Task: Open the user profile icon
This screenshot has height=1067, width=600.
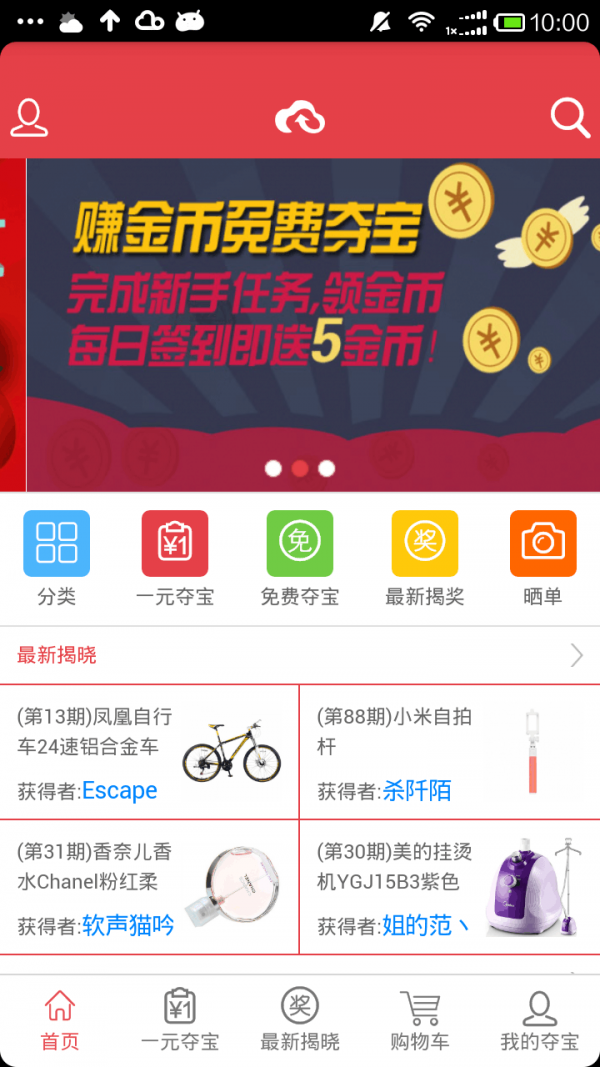Action: point(29,119)
